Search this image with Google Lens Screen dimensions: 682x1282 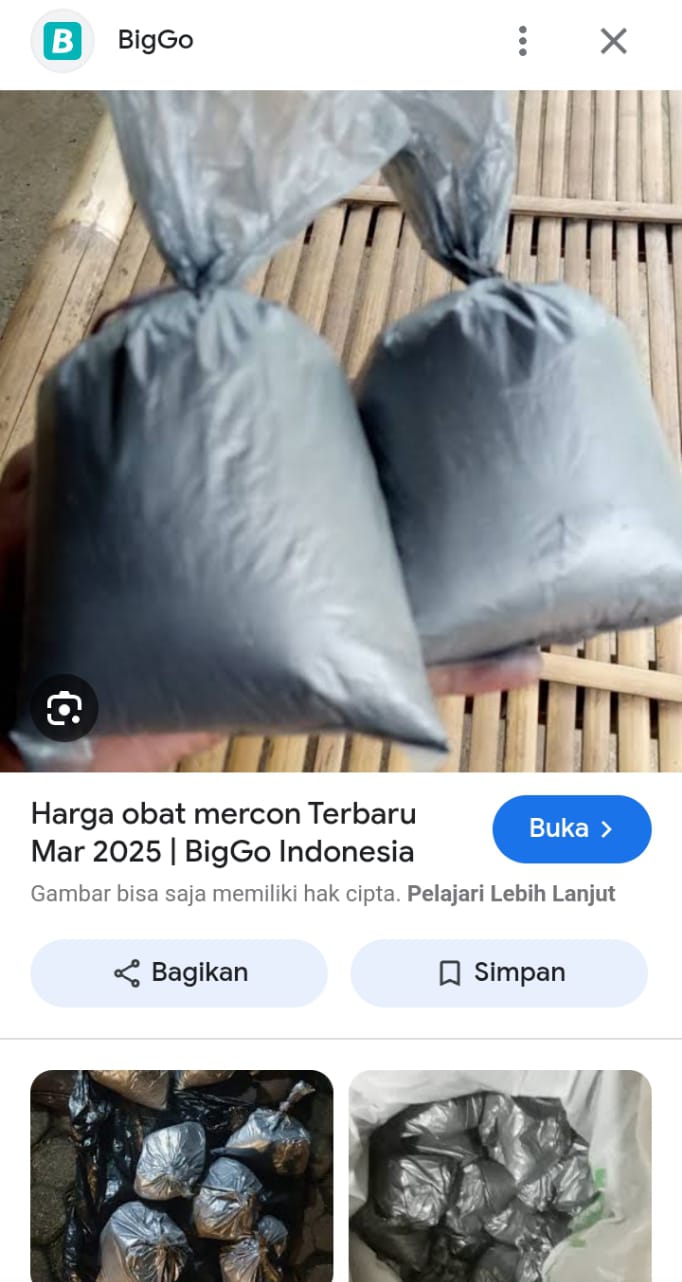pos(65,708)
